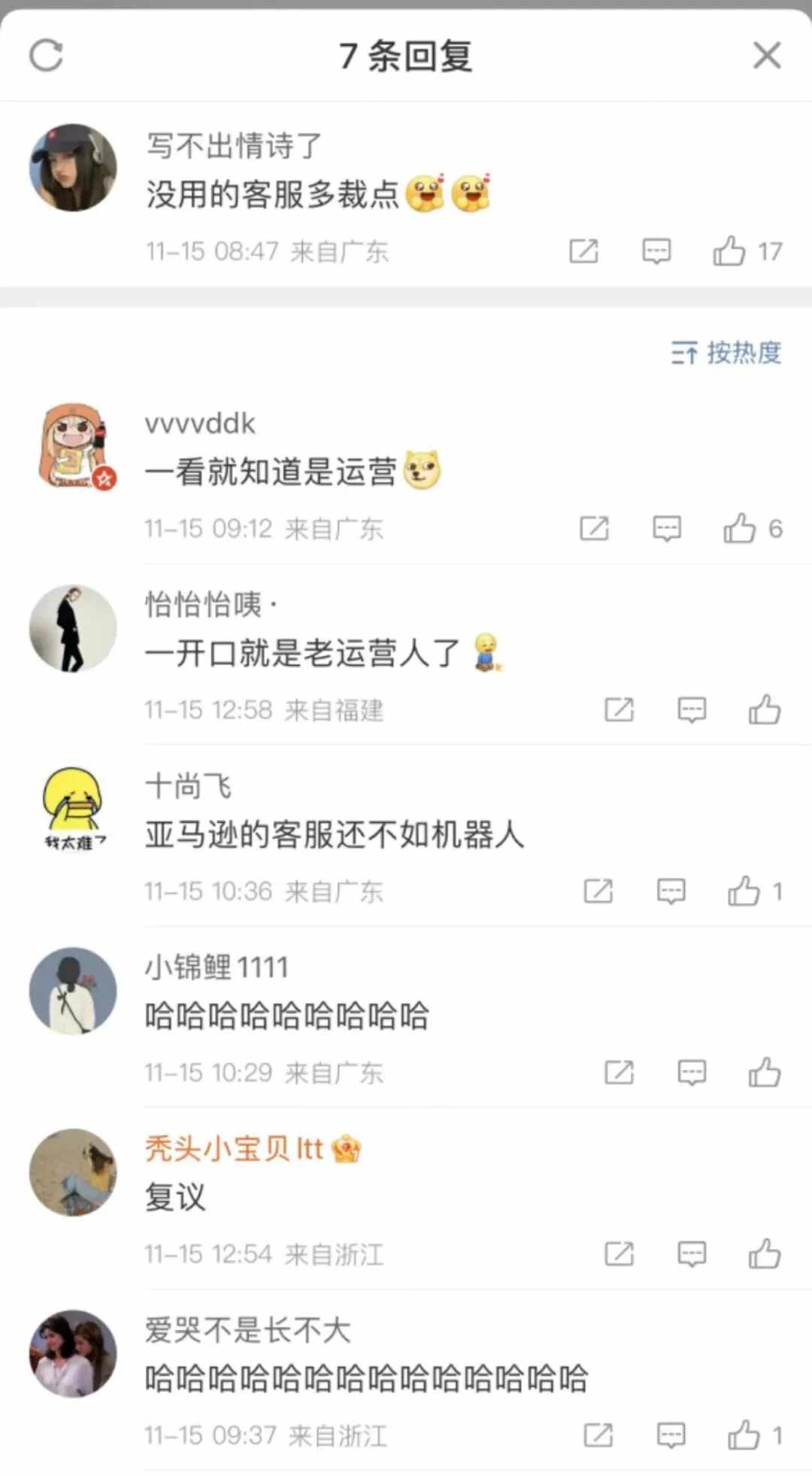The width and height of the screenshot is (812, 1476).
Task: Open 十尚飞's profile avatar
Action: 73,809
